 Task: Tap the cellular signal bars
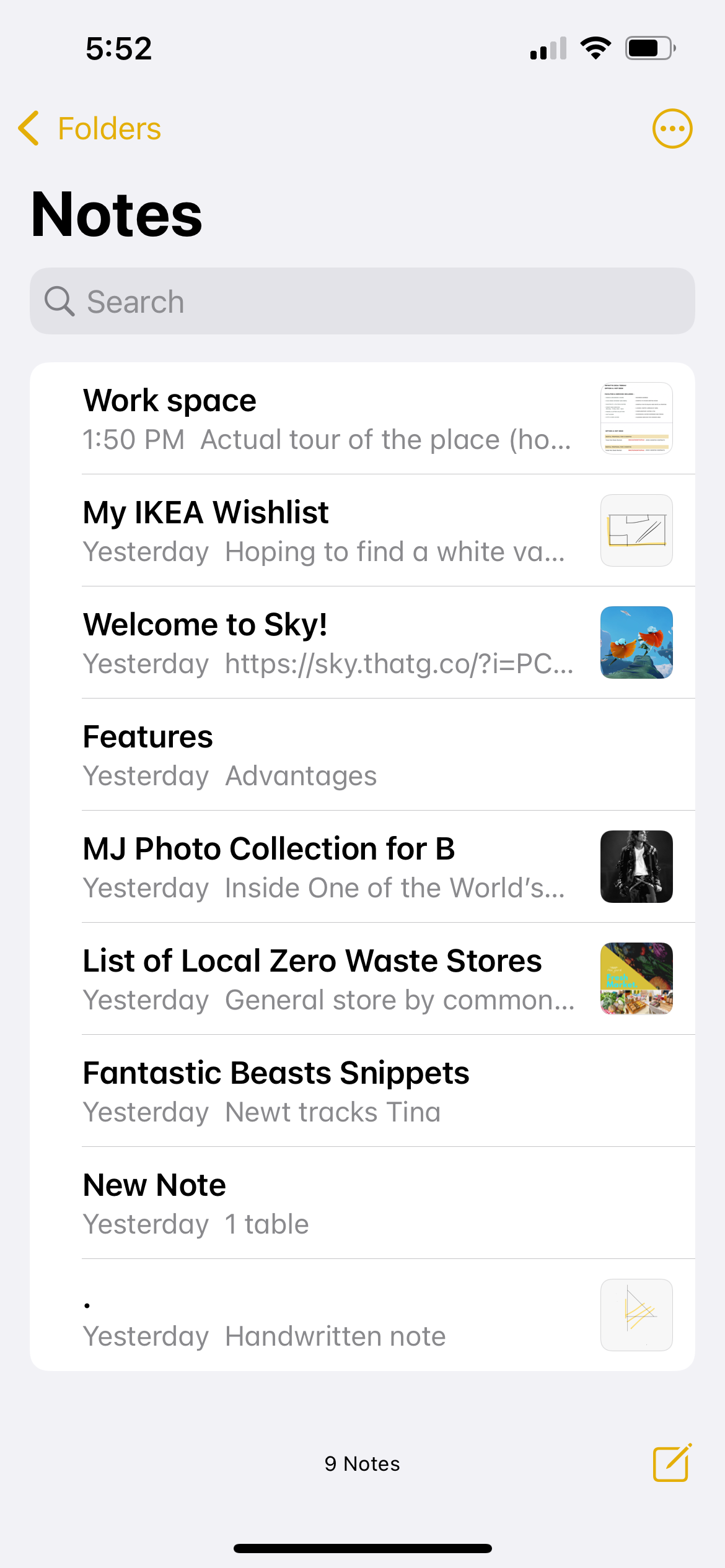click(x=548, y=48)
